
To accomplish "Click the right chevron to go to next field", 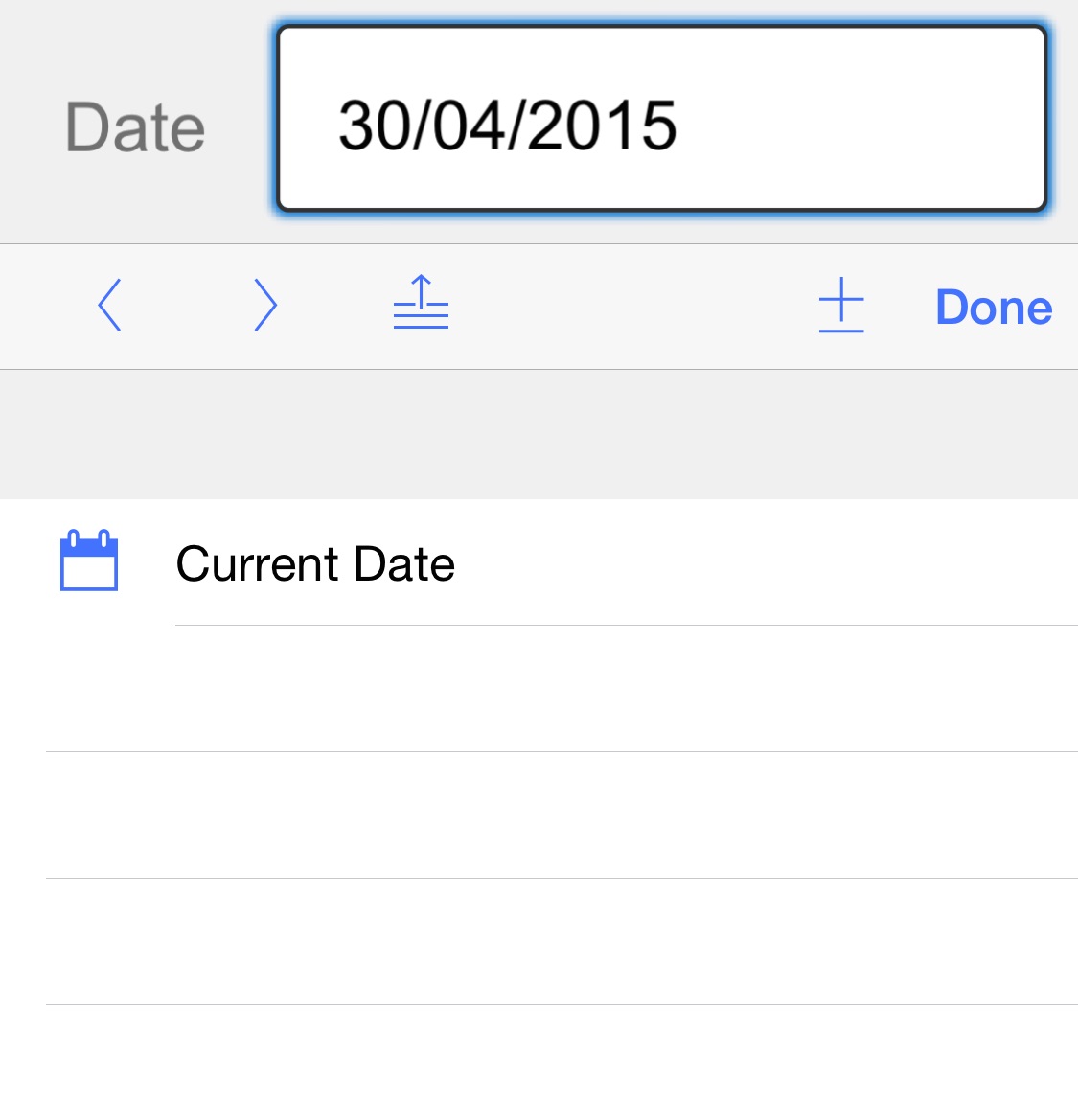I will [x=266, y=306].
